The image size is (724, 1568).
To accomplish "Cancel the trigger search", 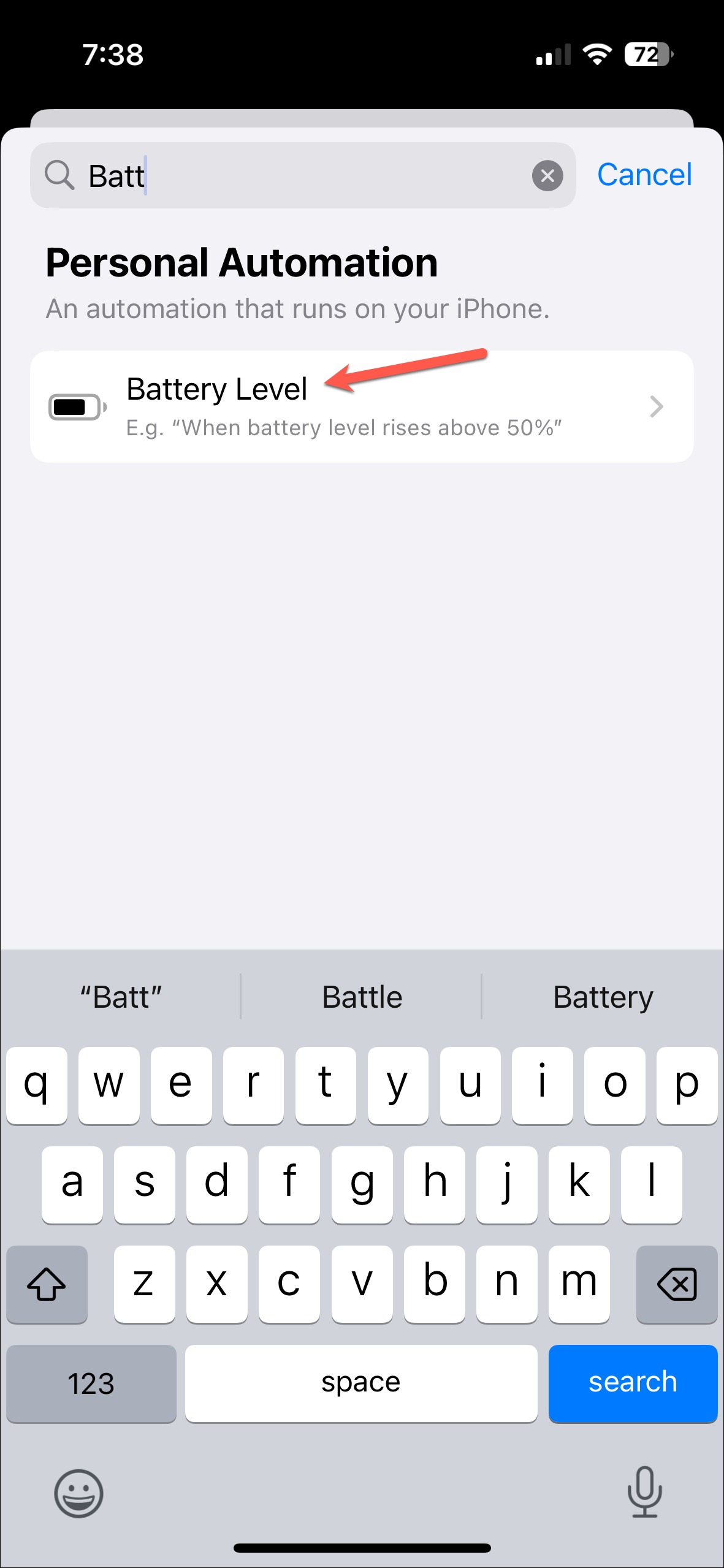I will (x=644, y=175).
